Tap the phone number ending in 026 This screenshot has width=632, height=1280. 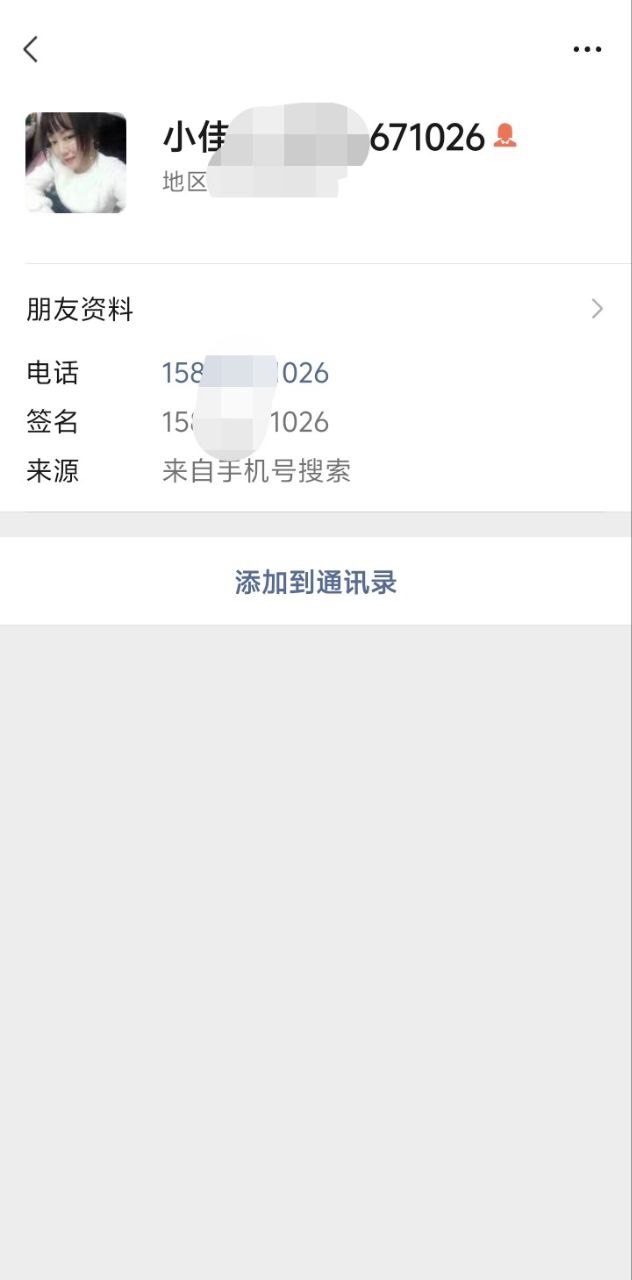[x=246, y=373]
